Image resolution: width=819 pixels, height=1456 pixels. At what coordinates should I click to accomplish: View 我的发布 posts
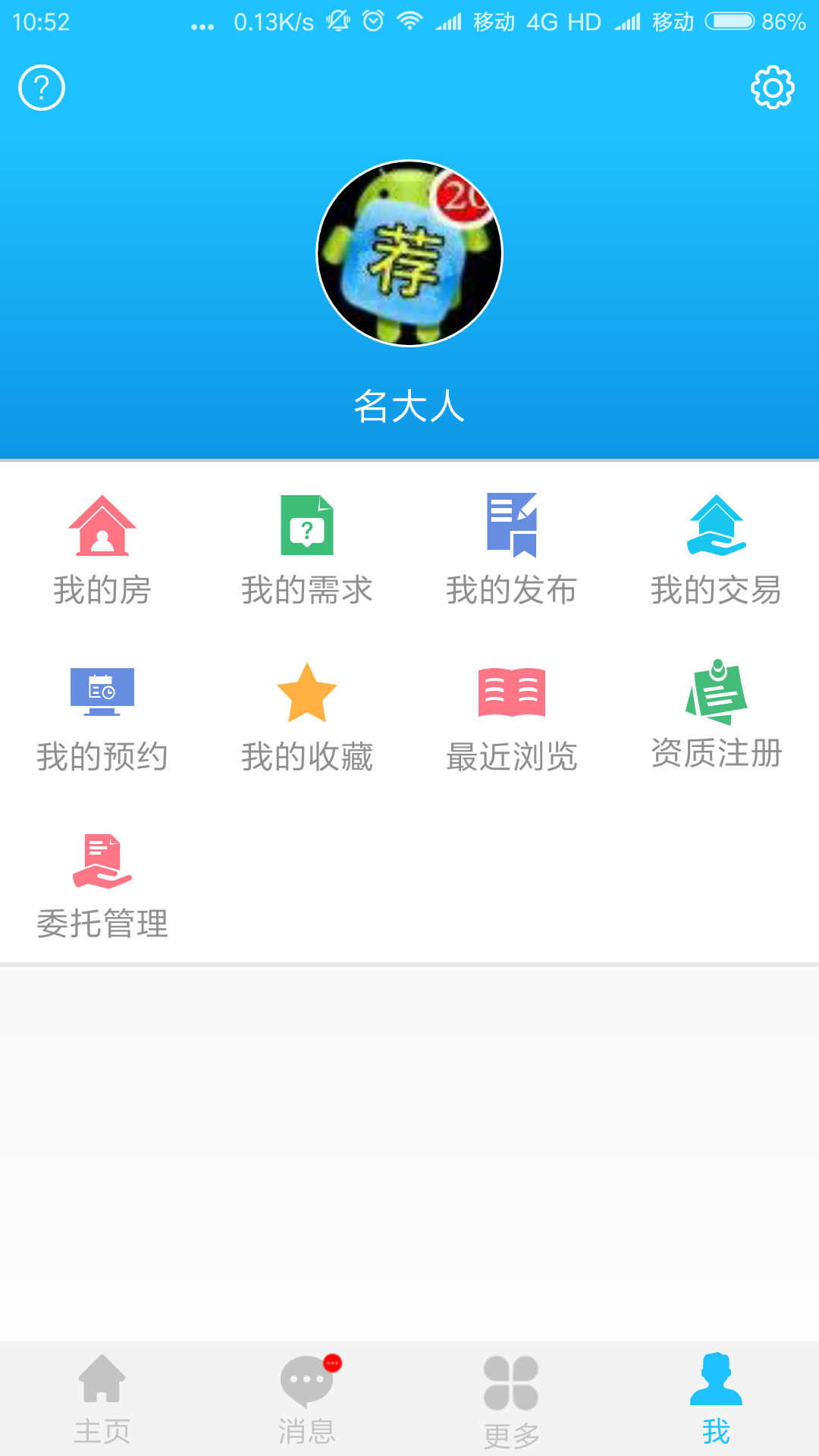512,550
